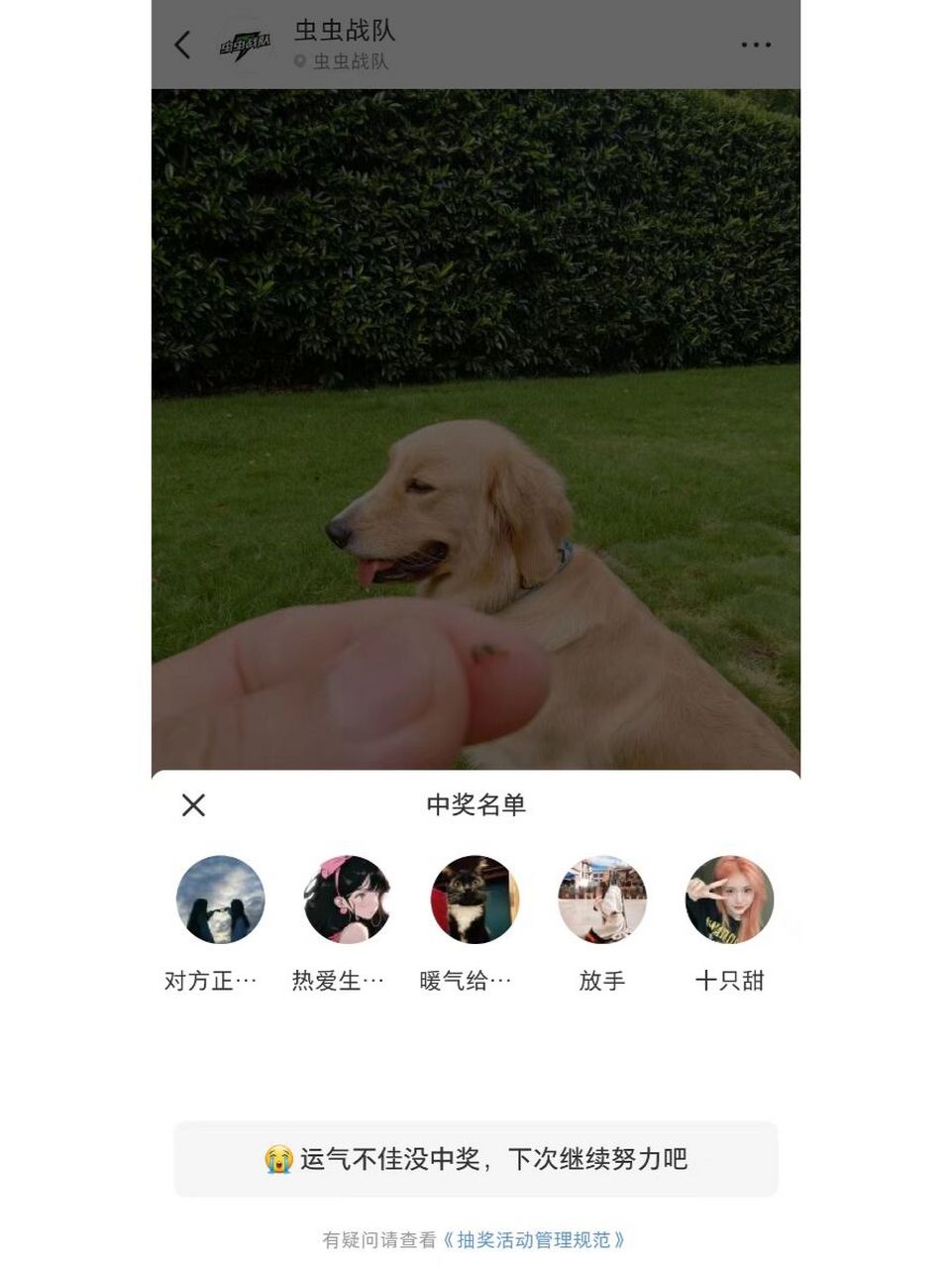
Task: Open the more options ellipsis menu
Action: (x=756, y=45)
